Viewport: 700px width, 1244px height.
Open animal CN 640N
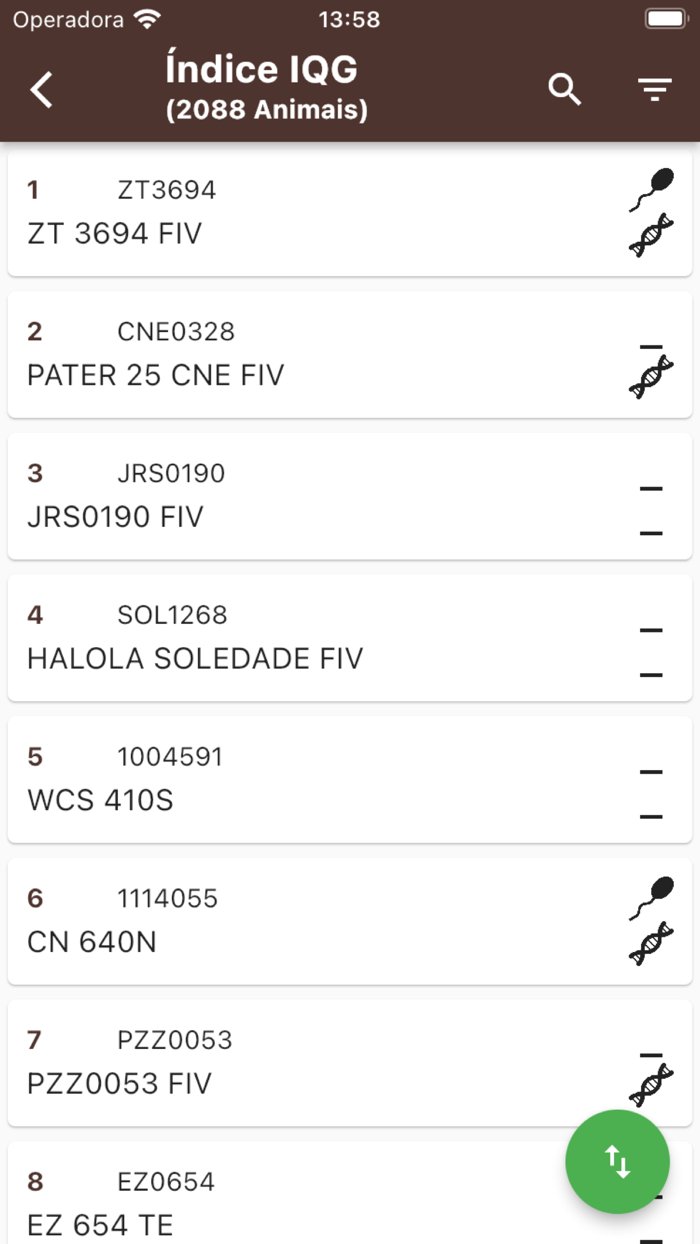pyautogui.click(x=350, y=922)
